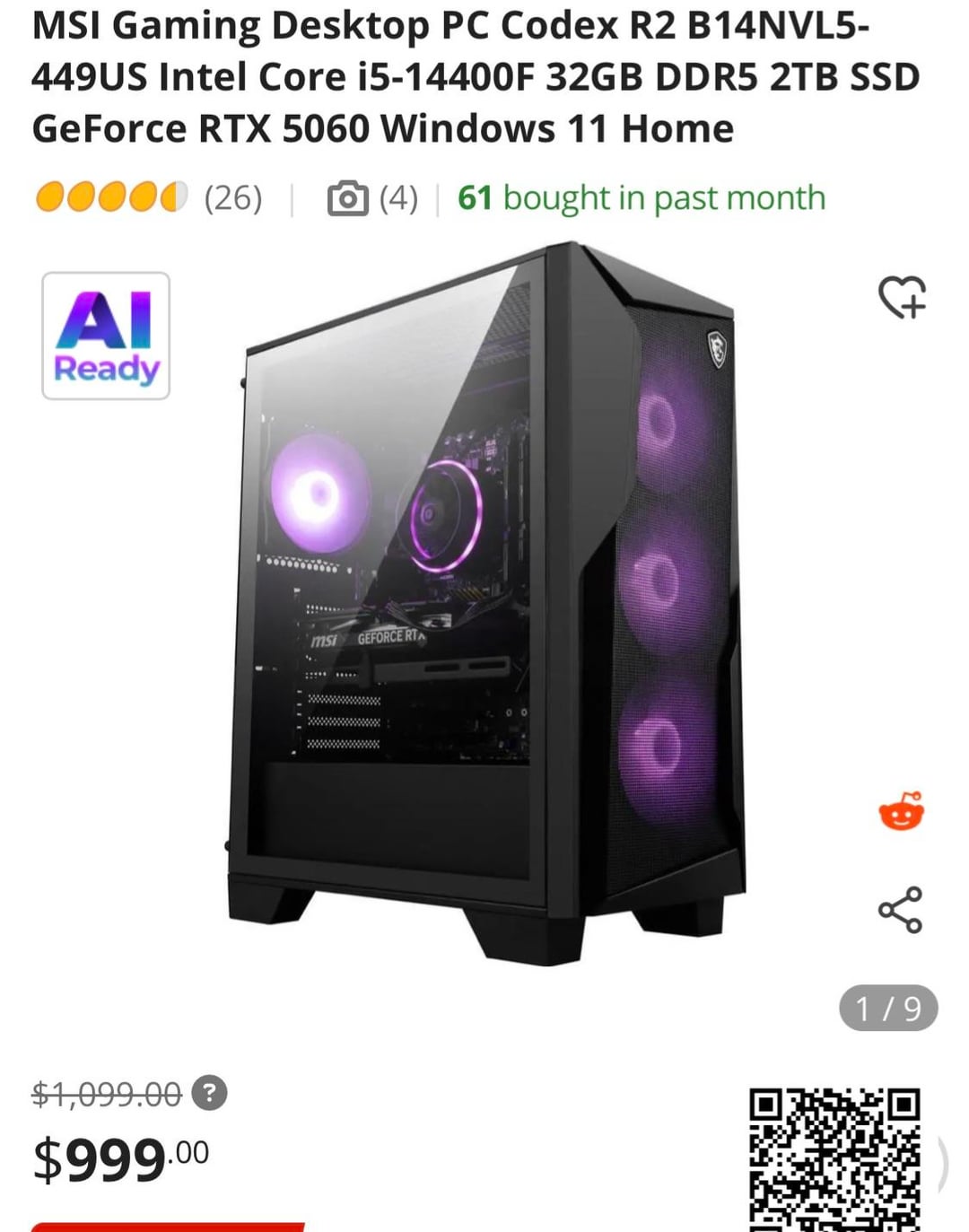Tap the help icon beside $1,099.00
Screen dimensions: 969x1232
(x=210, y=1093)
